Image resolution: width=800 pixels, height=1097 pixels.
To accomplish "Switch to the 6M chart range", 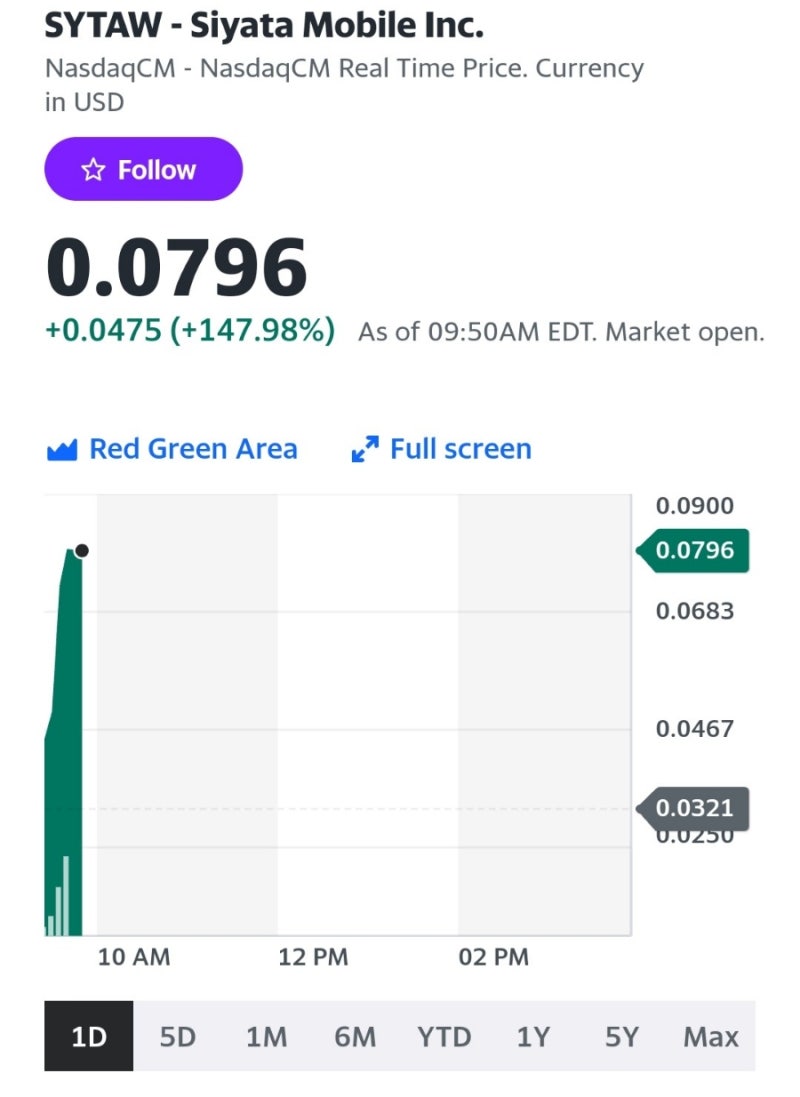I will 355,1036.
